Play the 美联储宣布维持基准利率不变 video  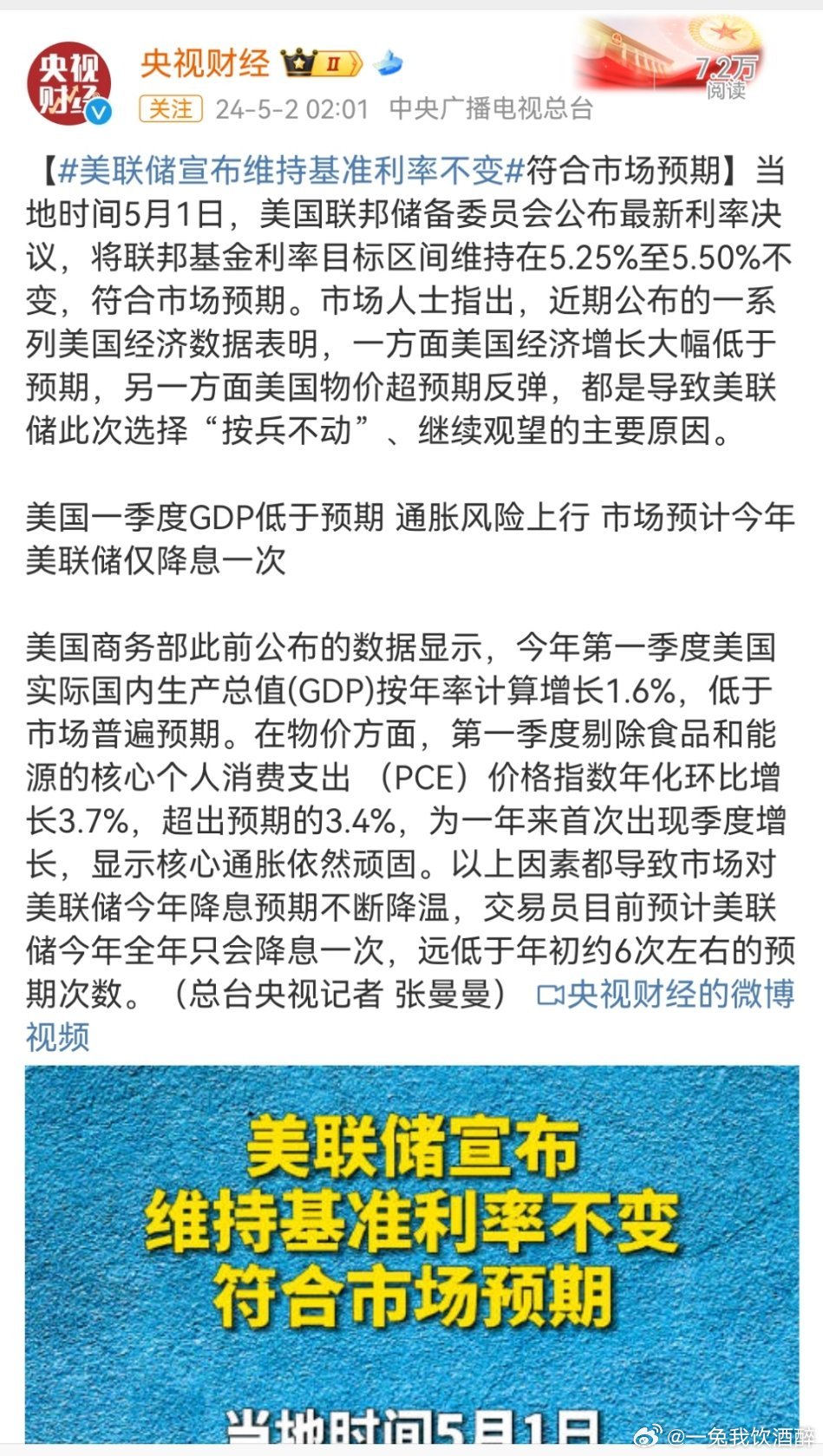(411, 1249)
